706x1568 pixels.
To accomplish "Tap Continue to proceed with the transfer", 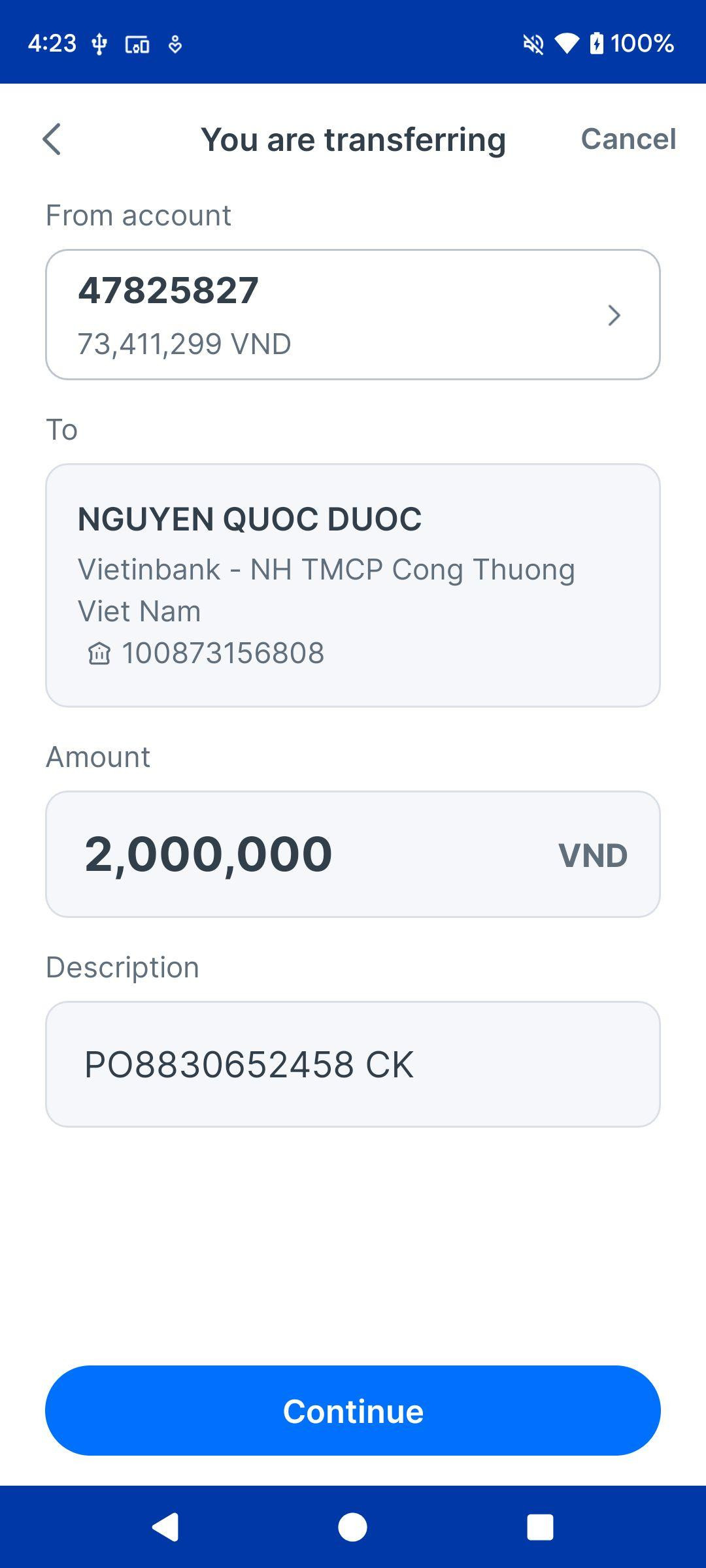I will 353,1411.
